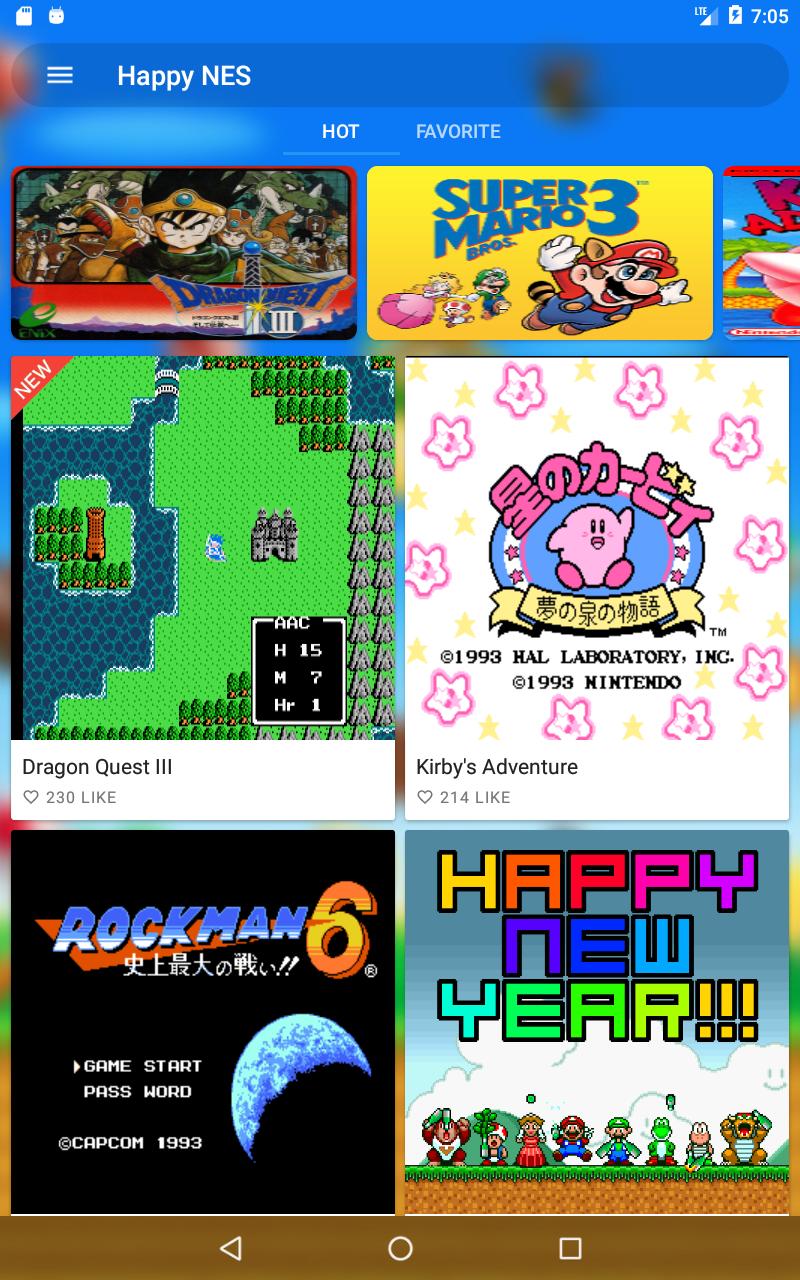Screen dimensions: 800x1280
Task: Open the Super Mario Bros 3 banner
Action: (x=540, y=253)
